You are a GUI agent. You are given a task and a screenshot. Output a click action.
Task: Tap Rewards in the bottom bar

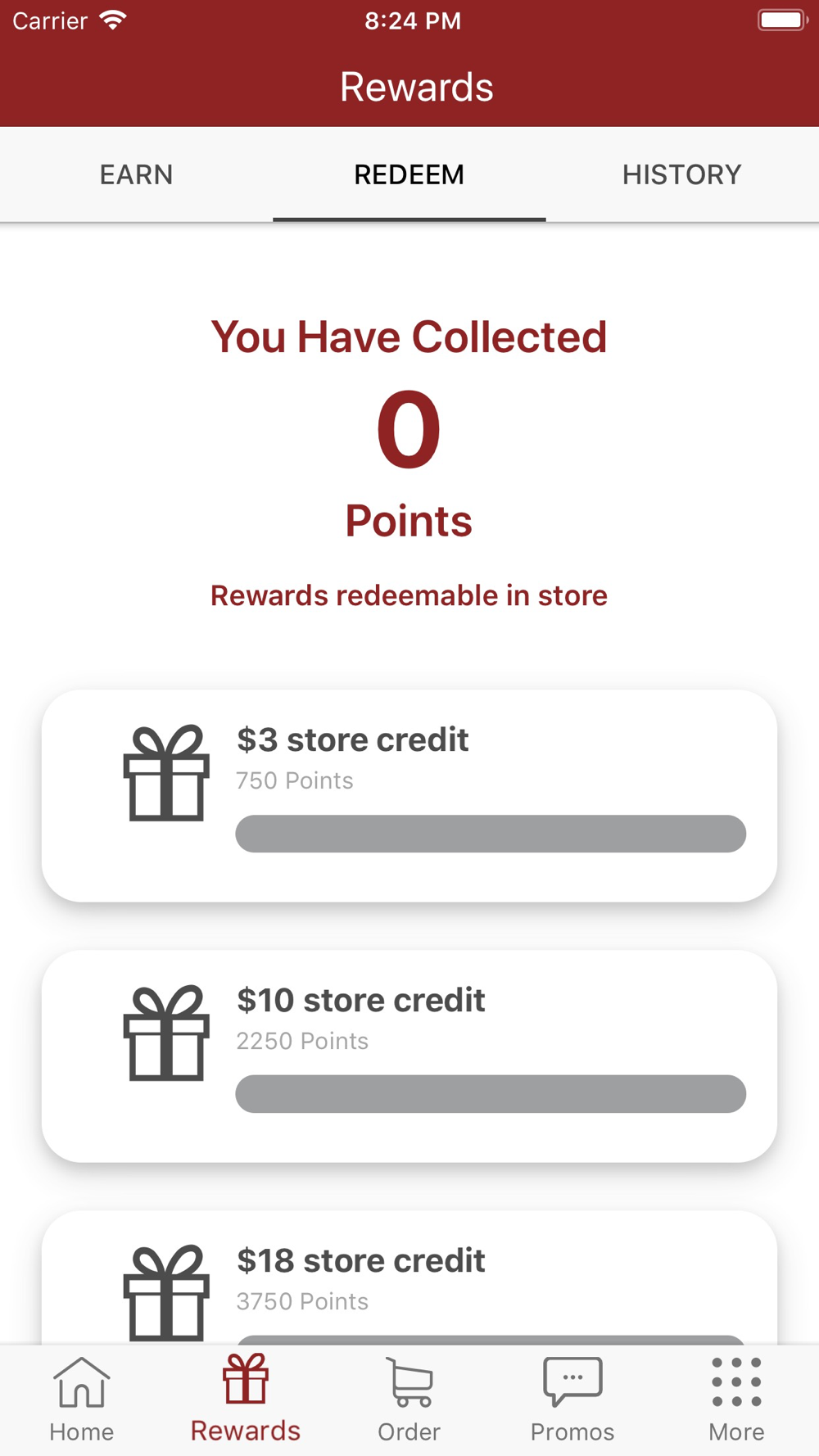(x=246, y=1399)
